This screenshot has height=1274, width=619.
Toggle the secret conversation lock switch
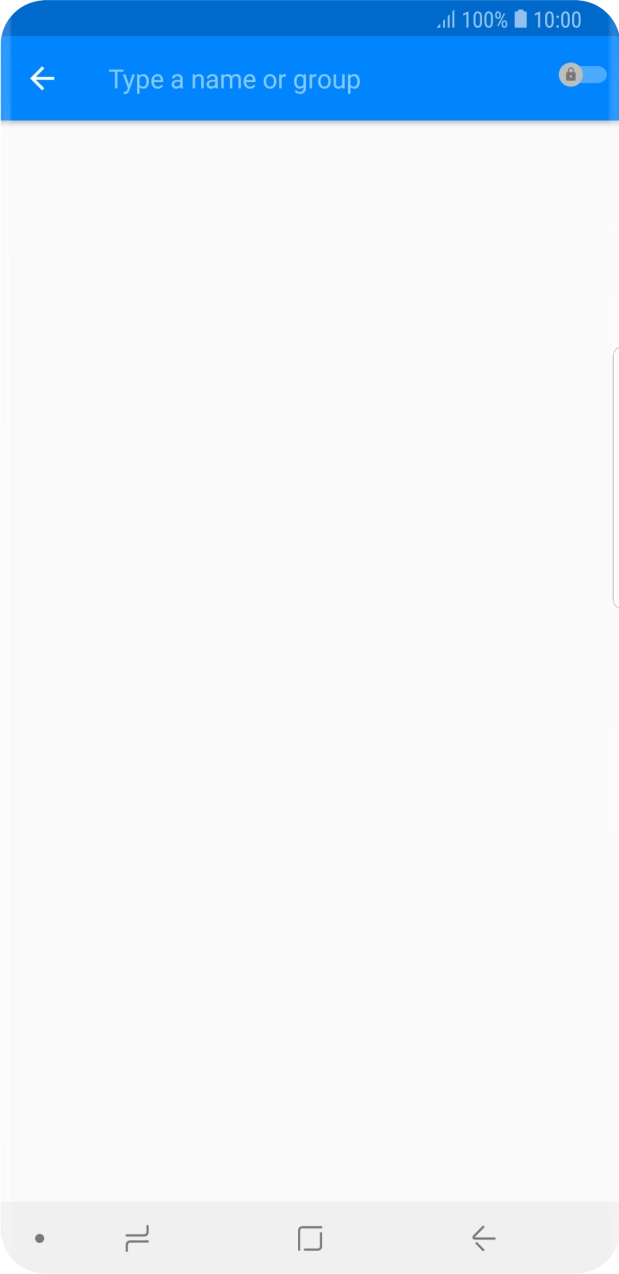coord(582,75)
